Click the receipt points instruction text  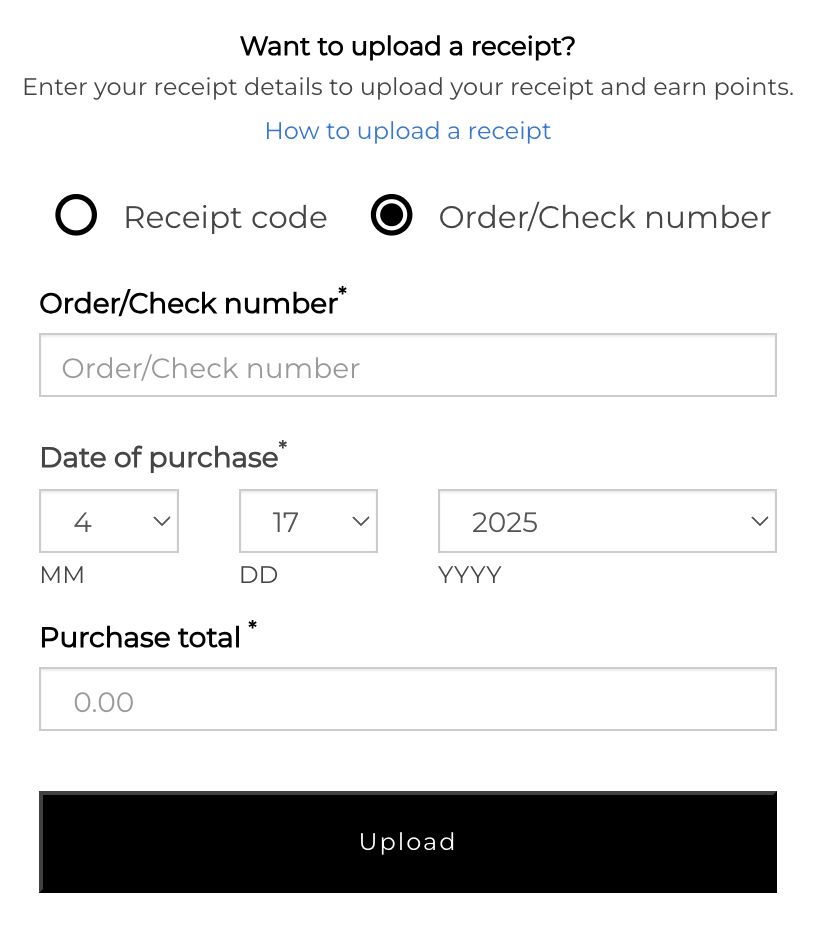point(407,87)
